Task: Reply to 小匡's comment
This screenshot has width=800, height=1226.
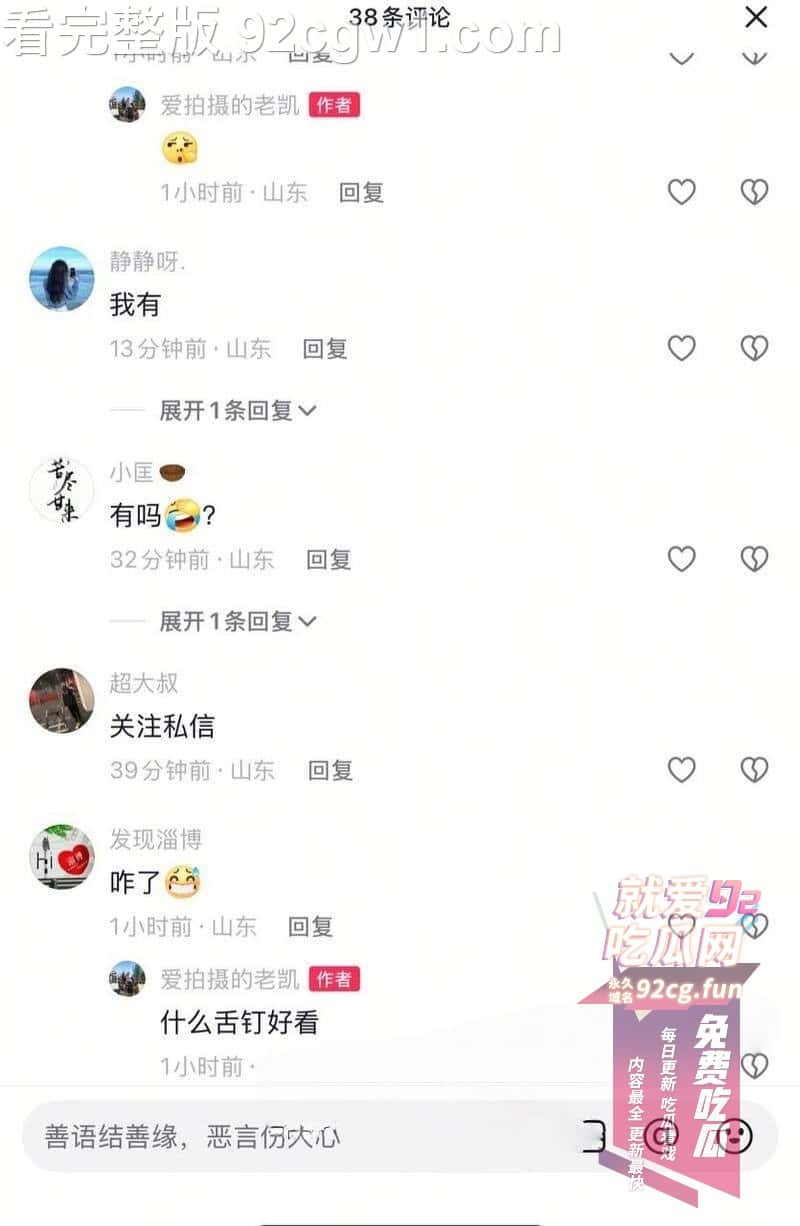Action: tap(329, 560)
